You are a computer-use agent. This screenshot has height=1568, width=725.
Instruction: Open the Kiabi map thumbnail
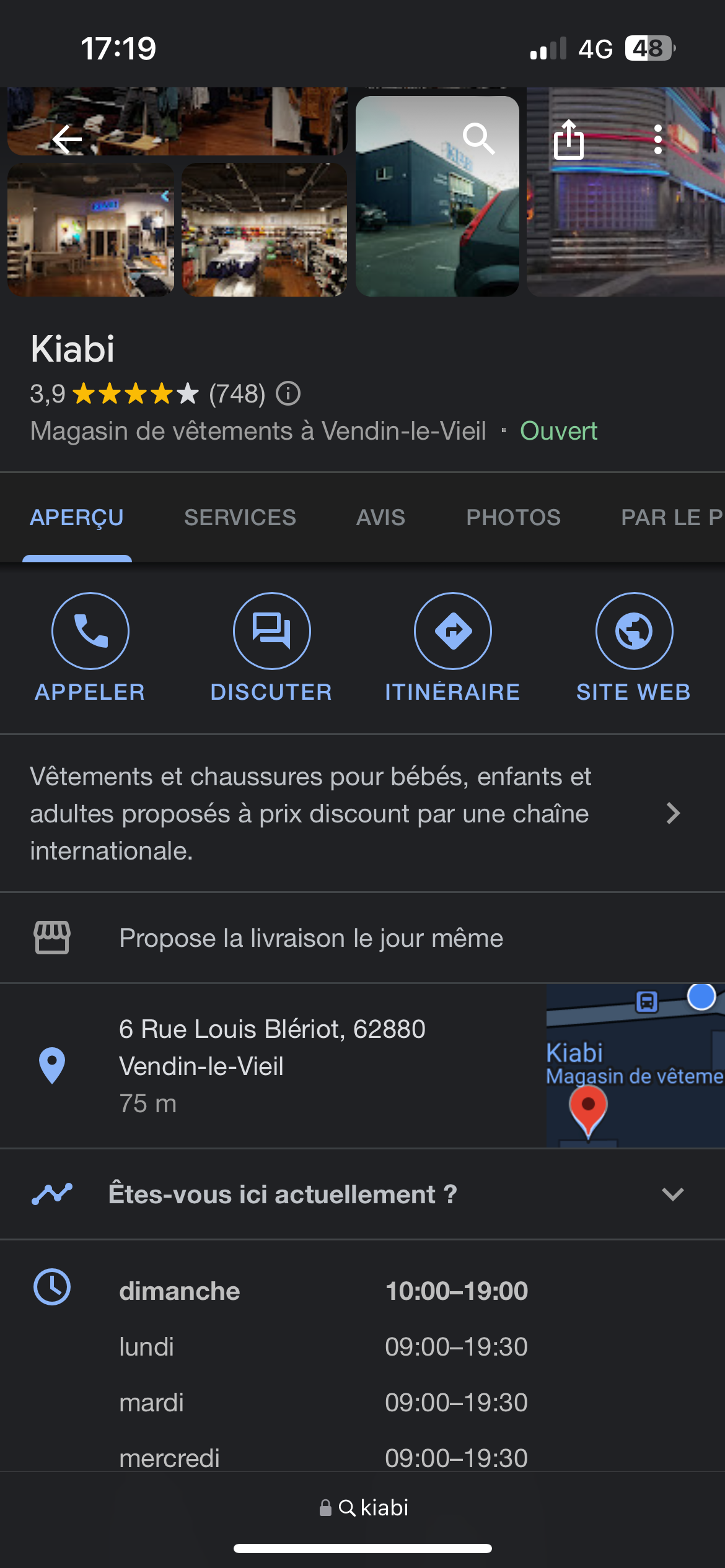tap(635, 1065)
